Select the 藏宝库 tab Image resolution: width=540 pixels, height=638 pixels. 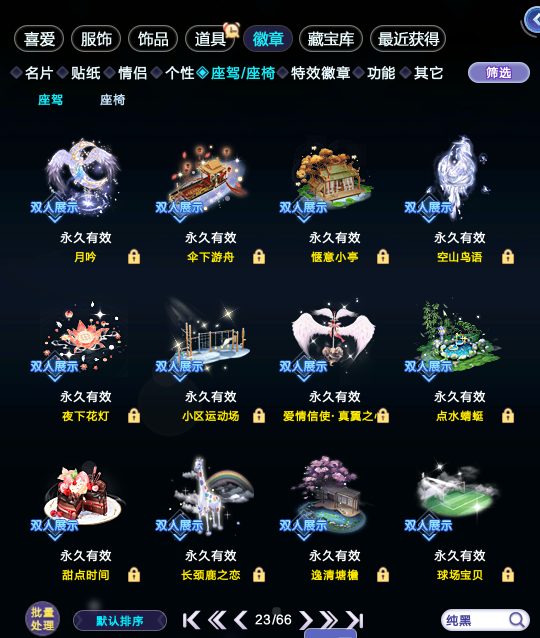[x=330, y=39]
